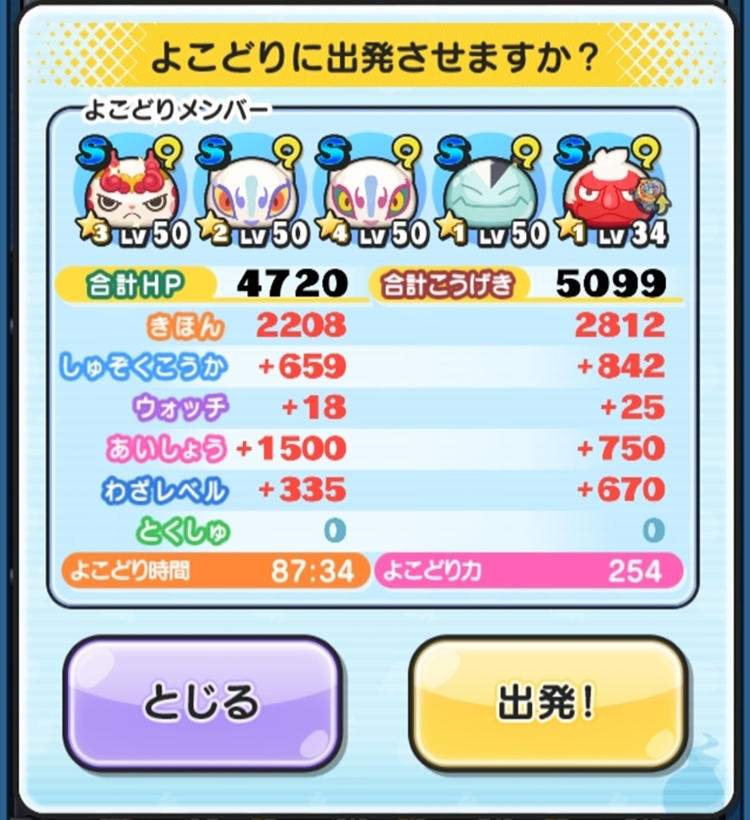Confirm departure with 出発! button
This screenshot has width=750, height=820.
[549, 703]
